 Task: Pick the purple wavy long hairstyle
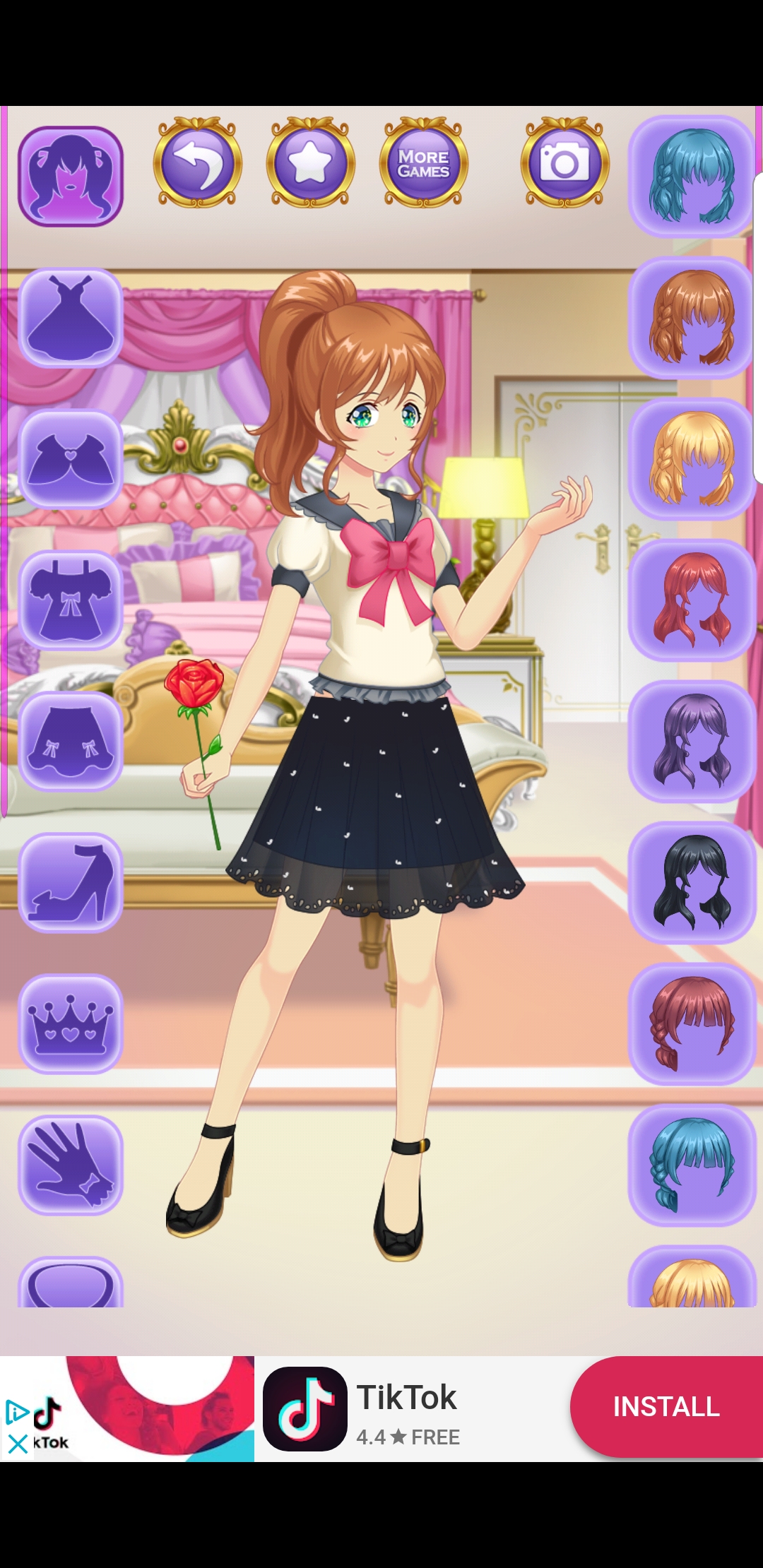tap(692, 742)
